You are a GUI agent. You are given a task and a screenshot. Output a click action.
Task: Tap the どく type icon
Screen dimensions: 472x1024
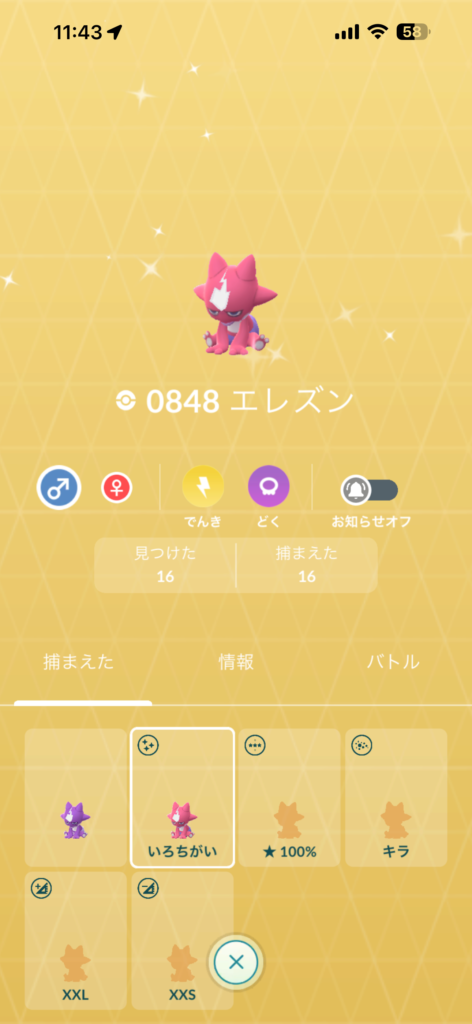tap(269, 487)
